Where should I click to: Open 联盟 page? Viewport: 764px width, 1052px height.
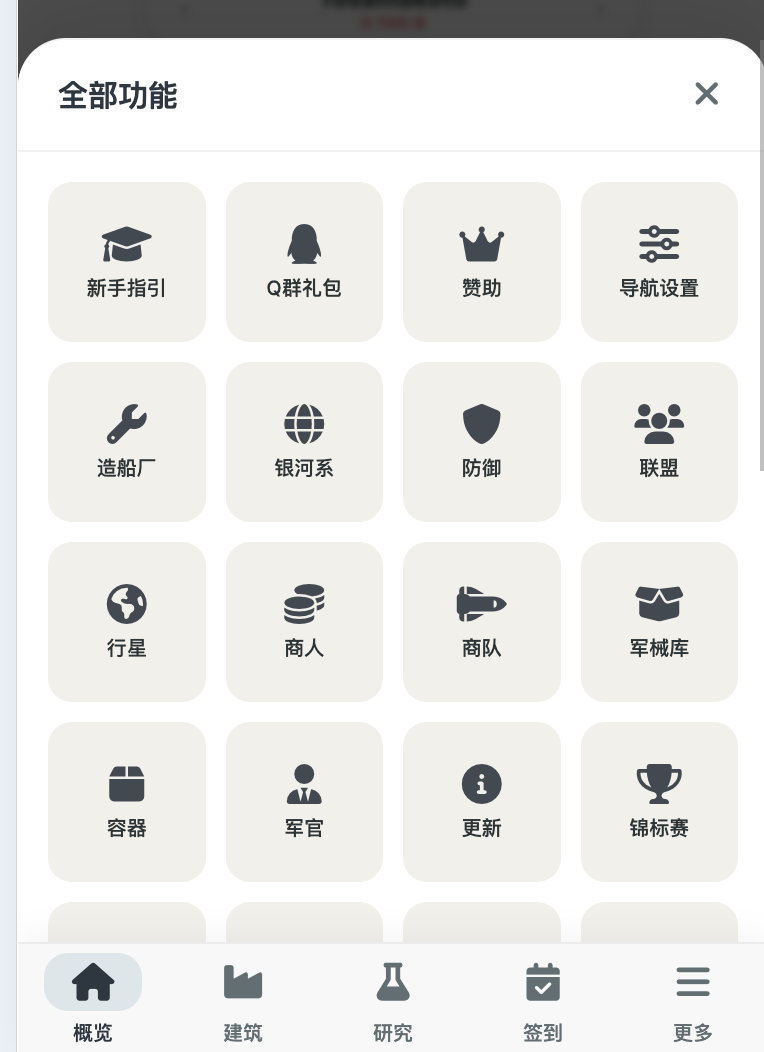click(659, 442)
